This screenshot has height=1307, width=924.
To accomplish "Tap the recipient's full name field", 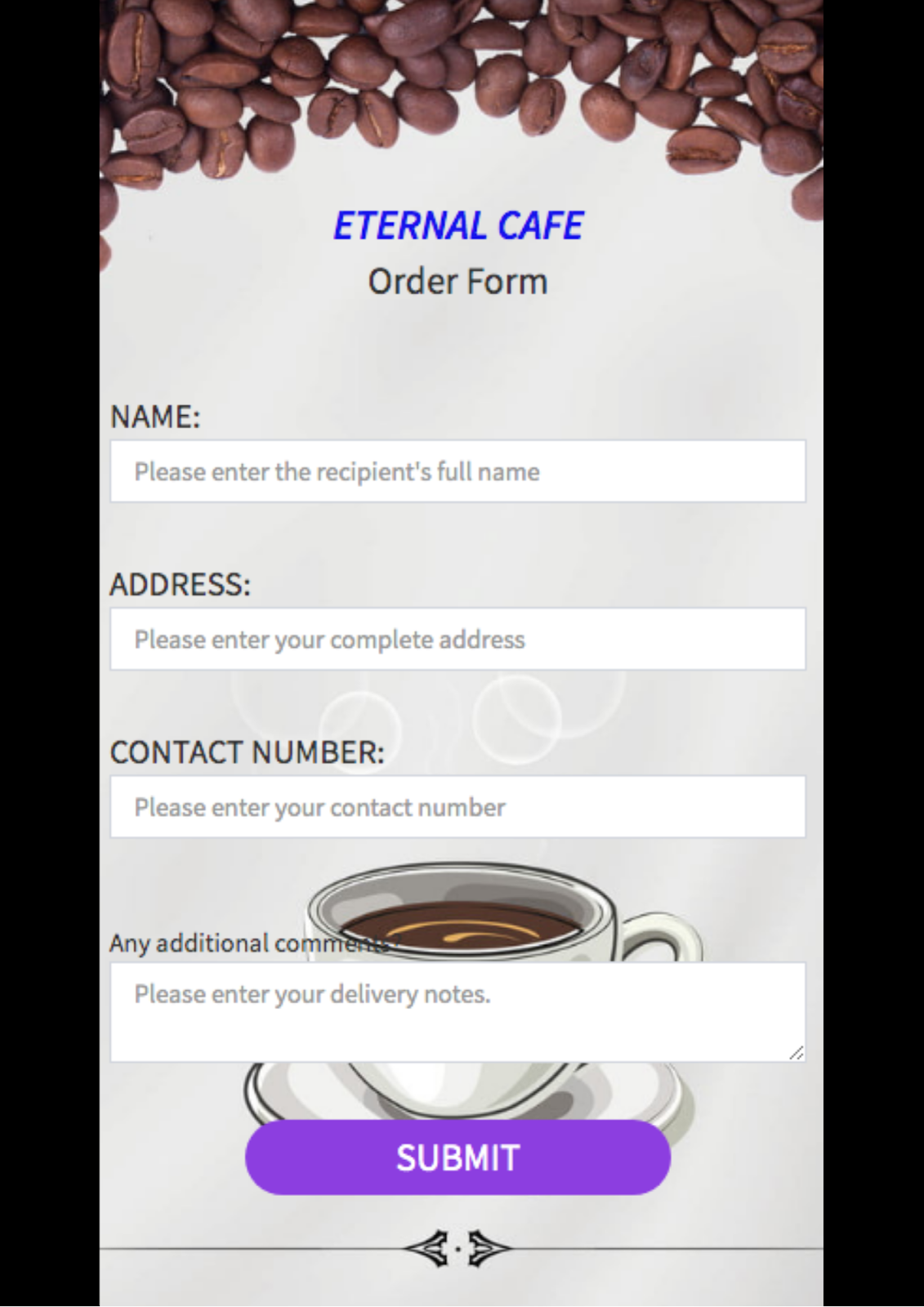I will pos(458,471).
